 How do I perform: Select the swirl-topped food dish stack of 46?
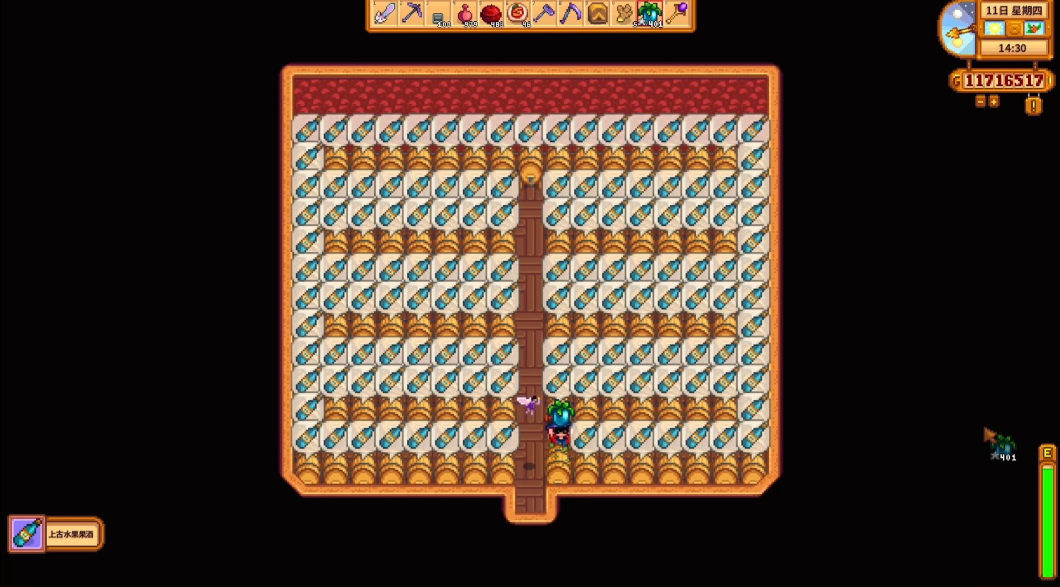(518, 13)
